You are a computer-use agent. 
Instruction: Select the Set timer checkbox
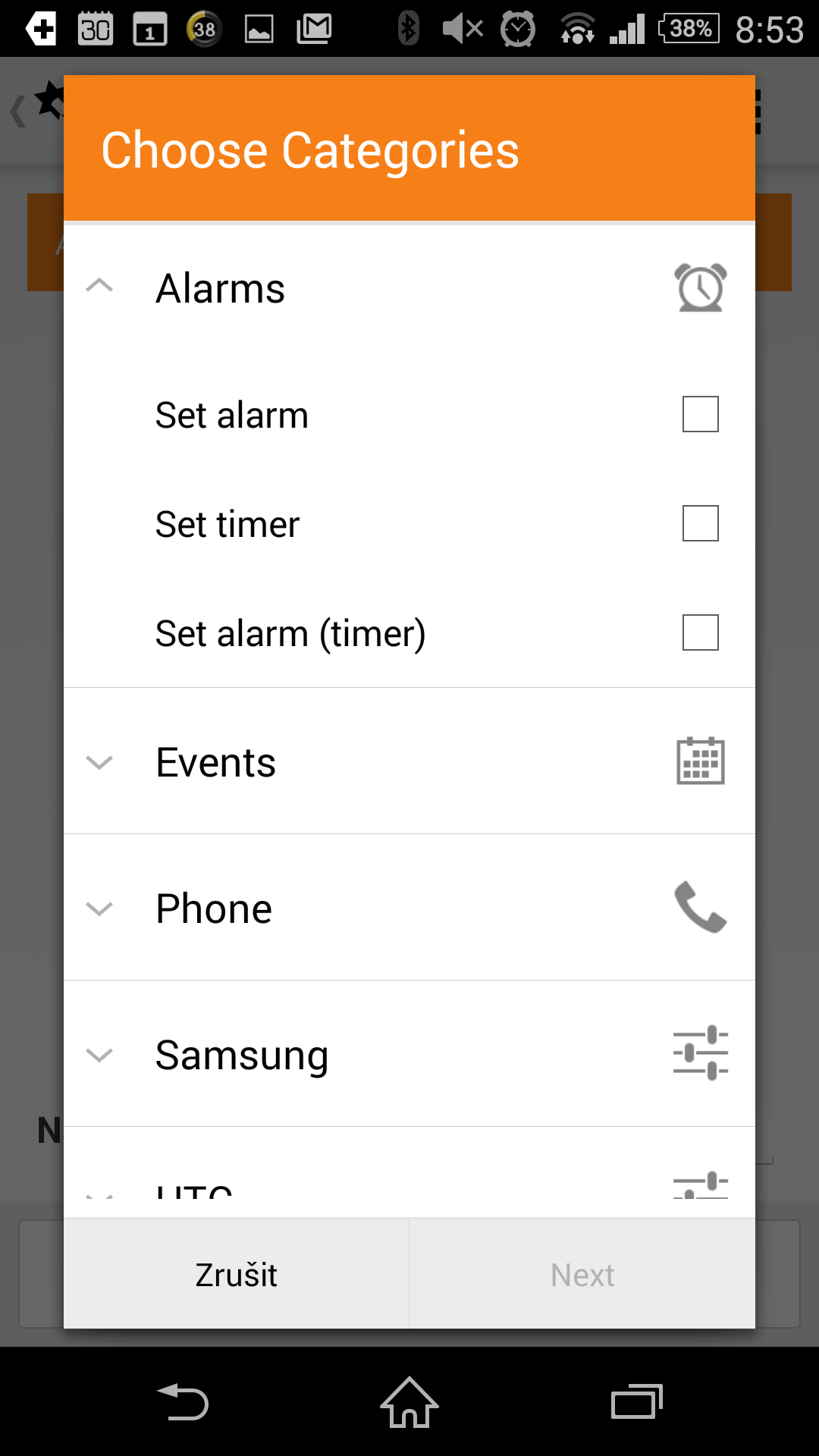coord(700,523)
